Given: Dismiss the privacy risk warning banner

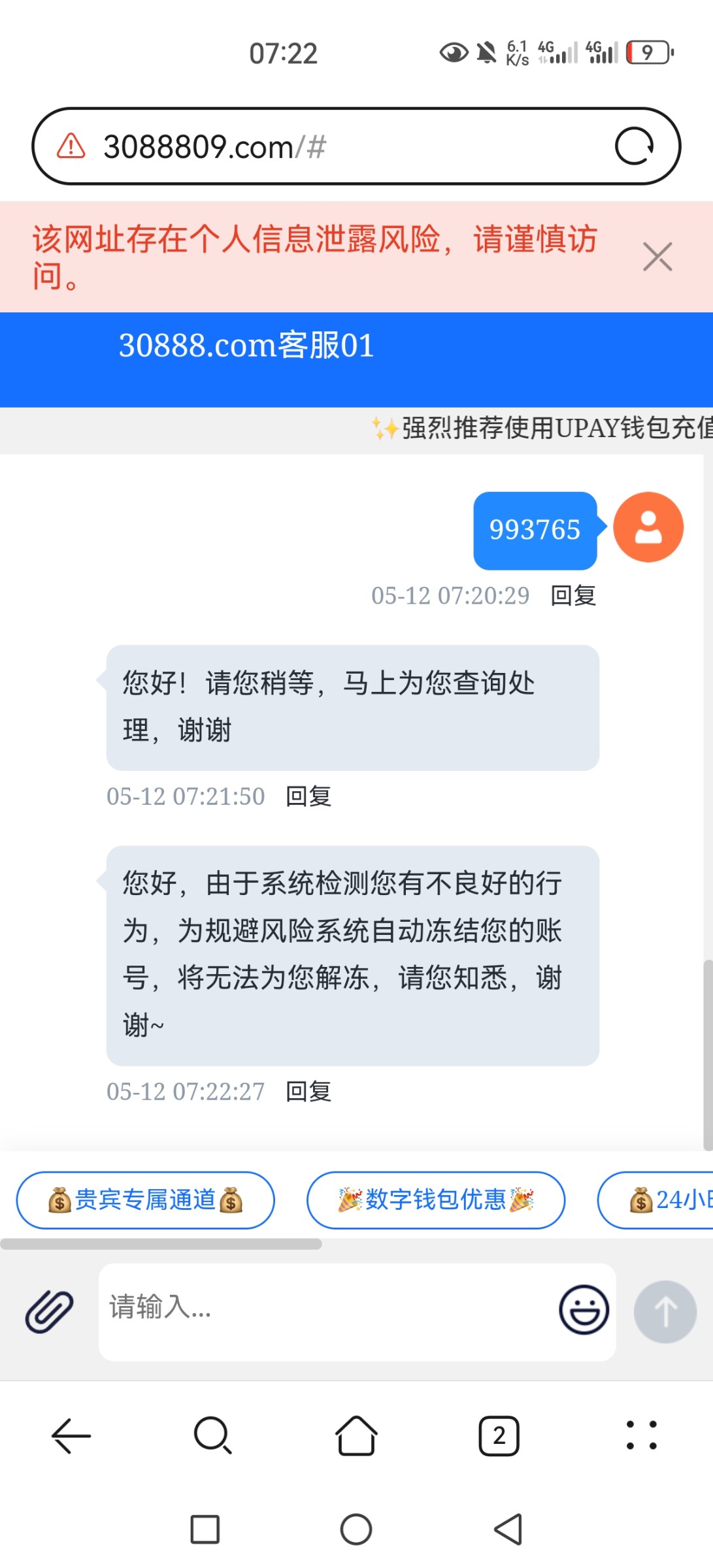Looking at the screenshot, I should pos(657,257).
